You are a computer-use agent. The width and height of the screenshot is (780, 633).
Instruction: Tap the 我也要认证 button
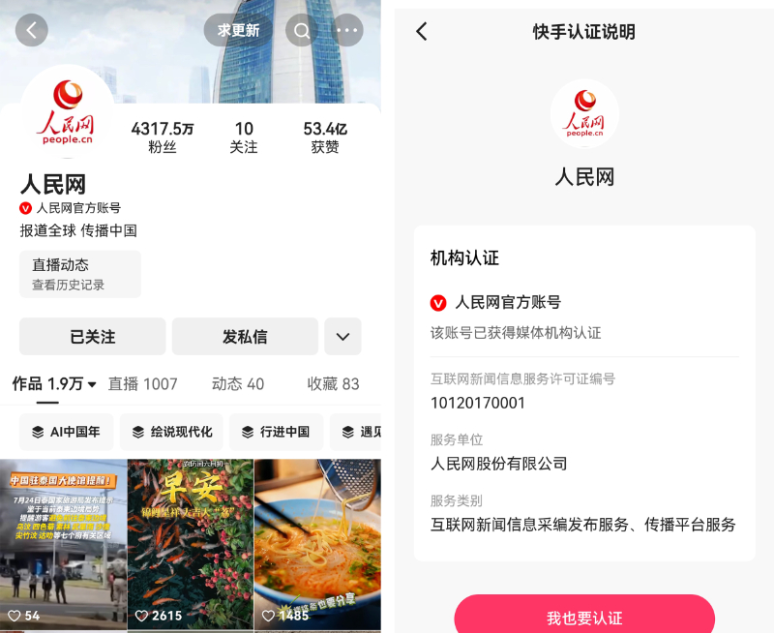pos(584,616)
